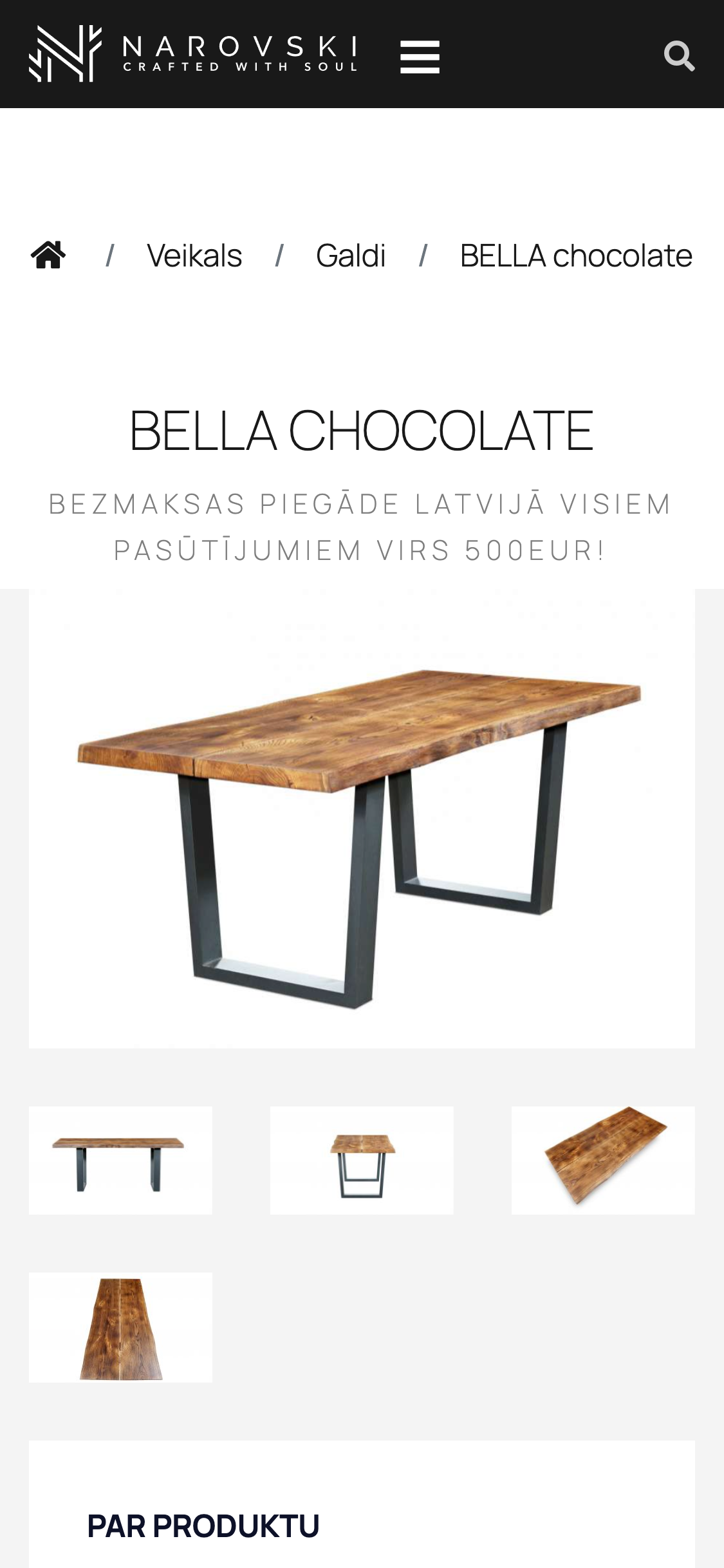
Task: Select the angled tabletop thumbnail
Action: (603, 1160)
